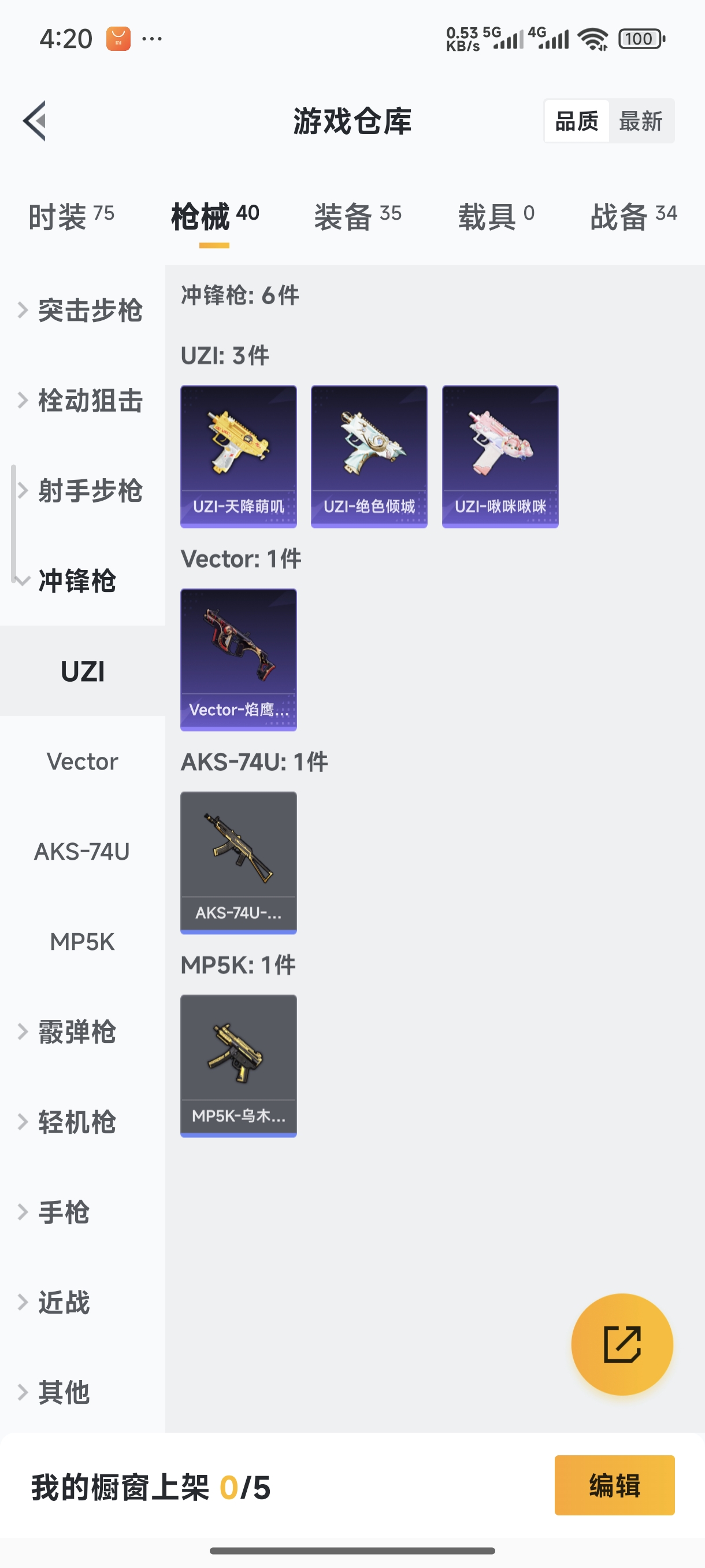The height and width of the screenshot is (1568, 705).
Task: Expand the 轻机枪 category
Action: 76,1122
